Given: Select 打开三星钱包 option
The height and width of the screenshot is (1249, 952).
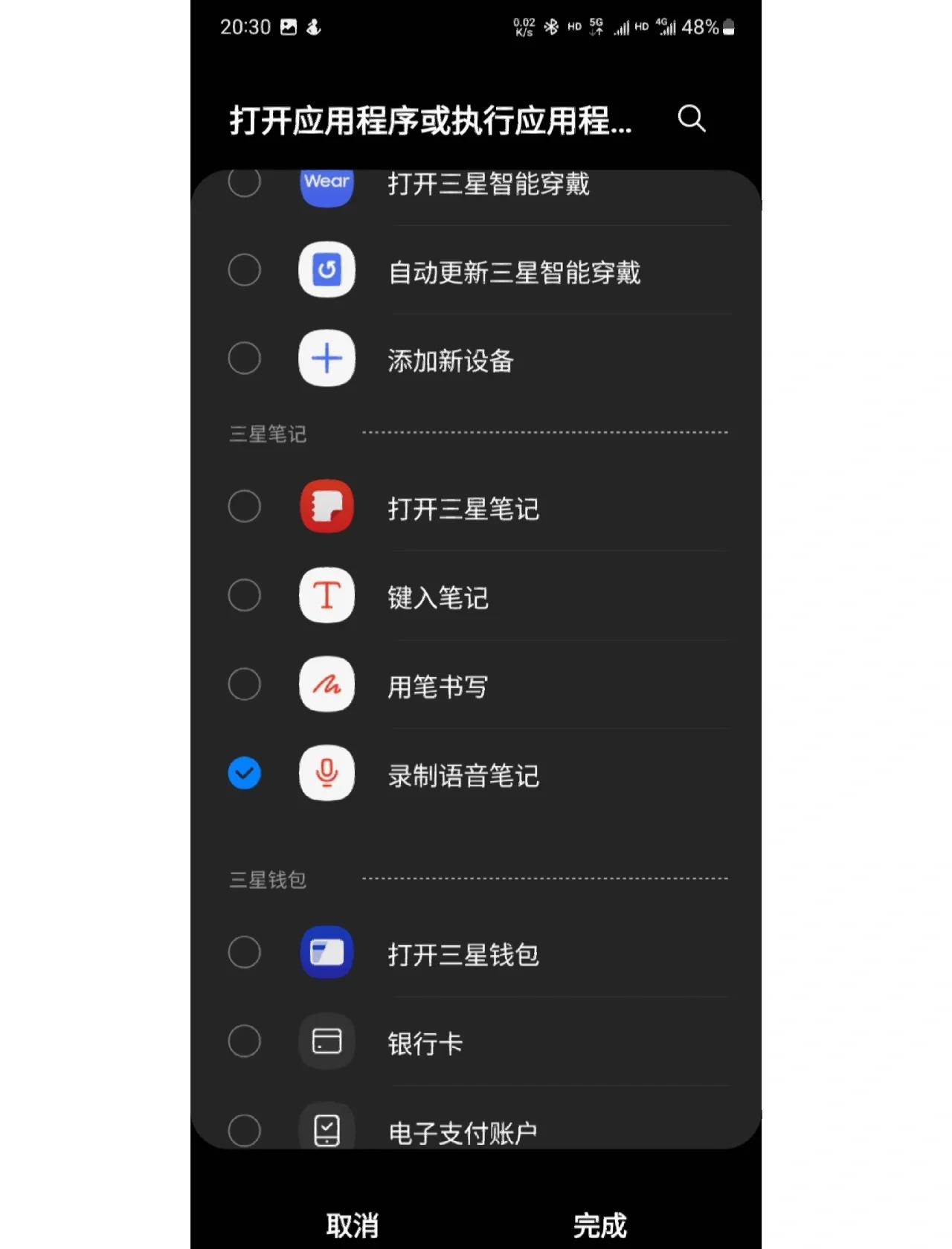Looking at the screenshot, I should (245, 952).
